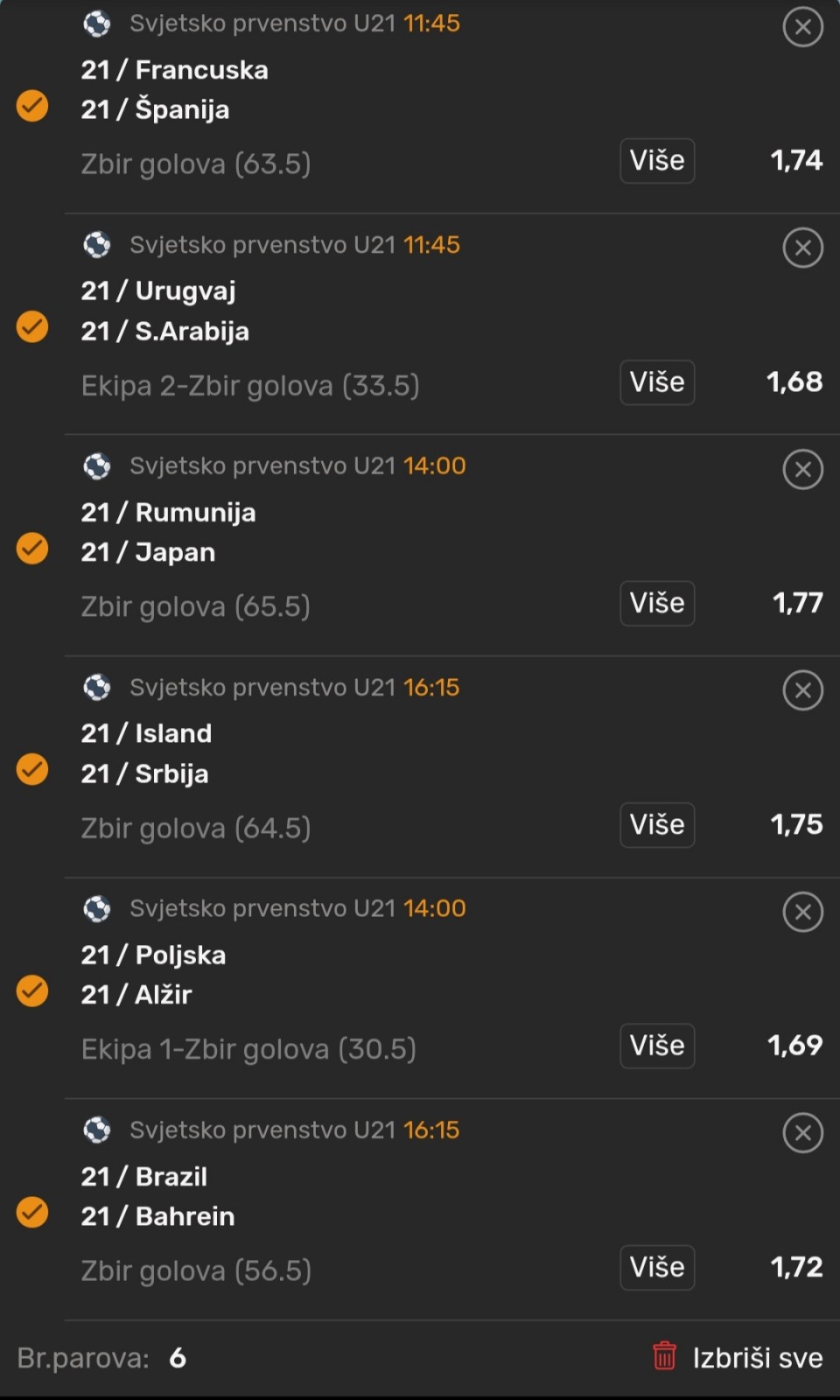
Task: Remove the Francuska vs Španija bet
Action: 802,27
